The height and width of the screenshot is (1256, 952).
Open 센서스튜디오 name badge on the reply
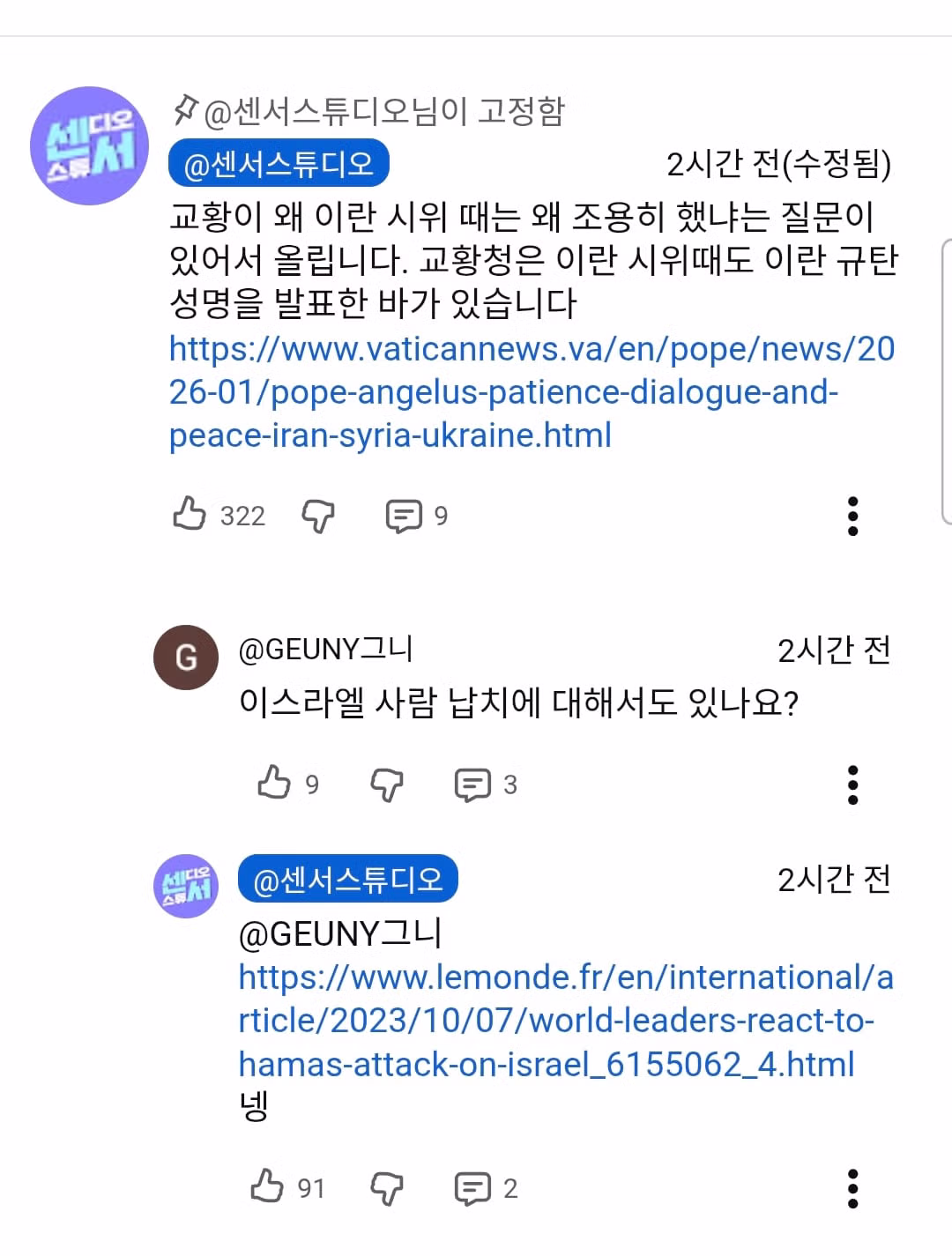click(347, 879)
